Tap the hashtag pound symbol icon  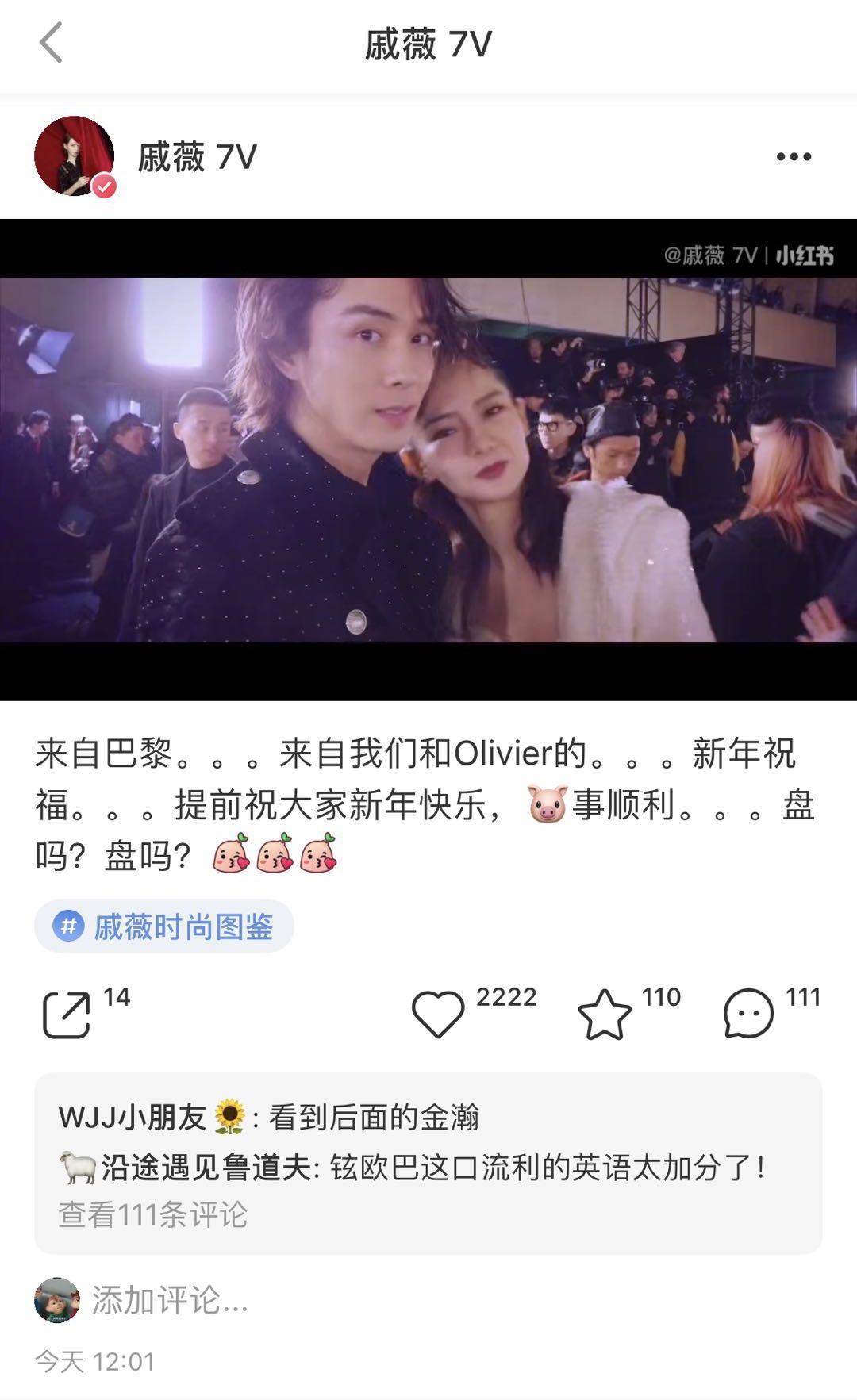(x=68, y=925)
